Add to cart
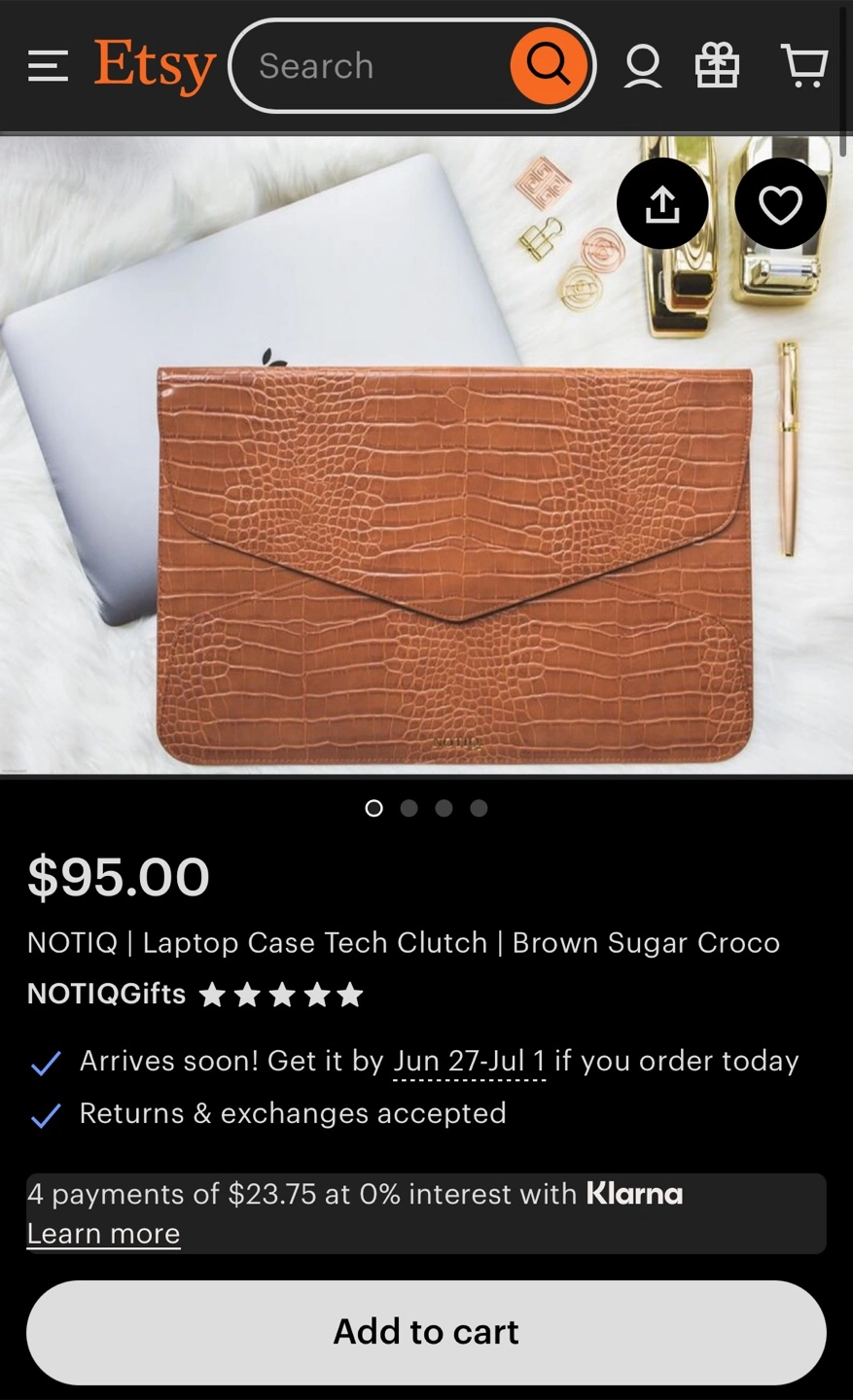This screenshot has width=853, height=1400. (426, 1332)
